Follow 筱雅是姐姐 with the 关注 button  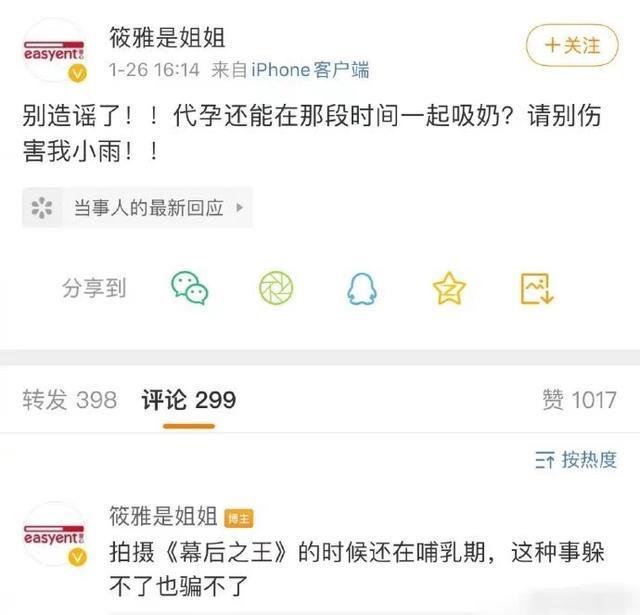(573, 46)
